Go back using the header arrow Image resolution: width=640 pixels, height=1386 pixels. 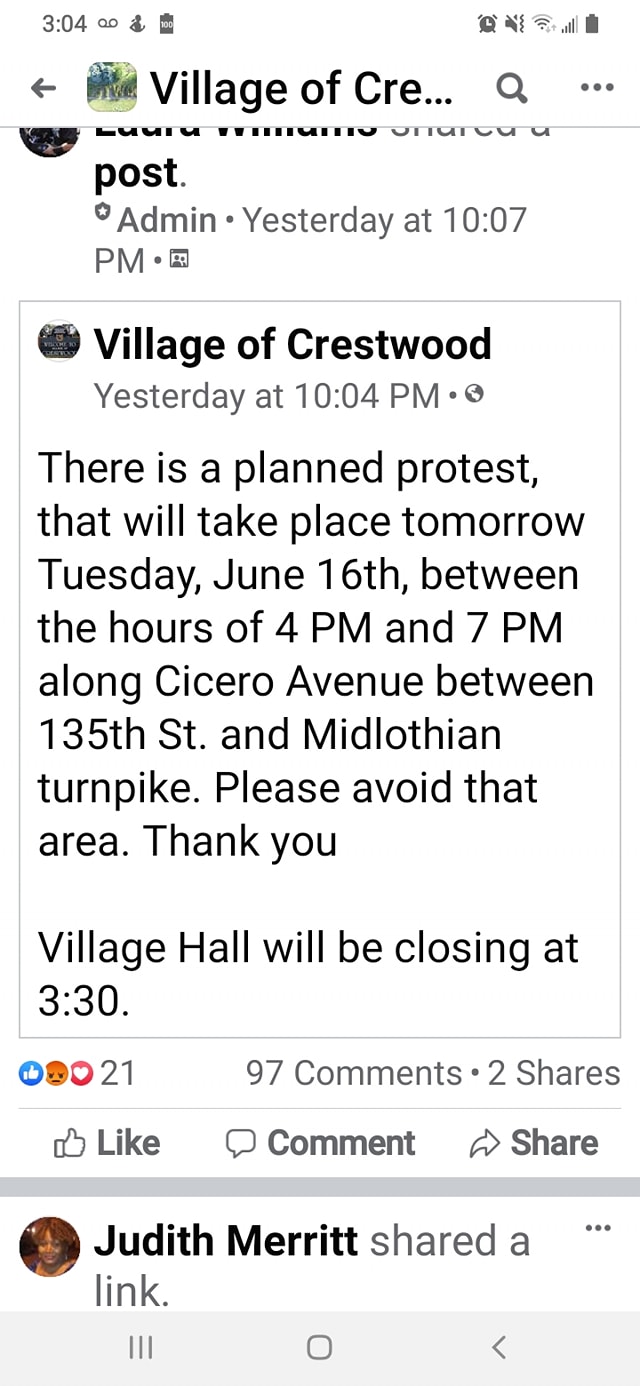[43, 89]
